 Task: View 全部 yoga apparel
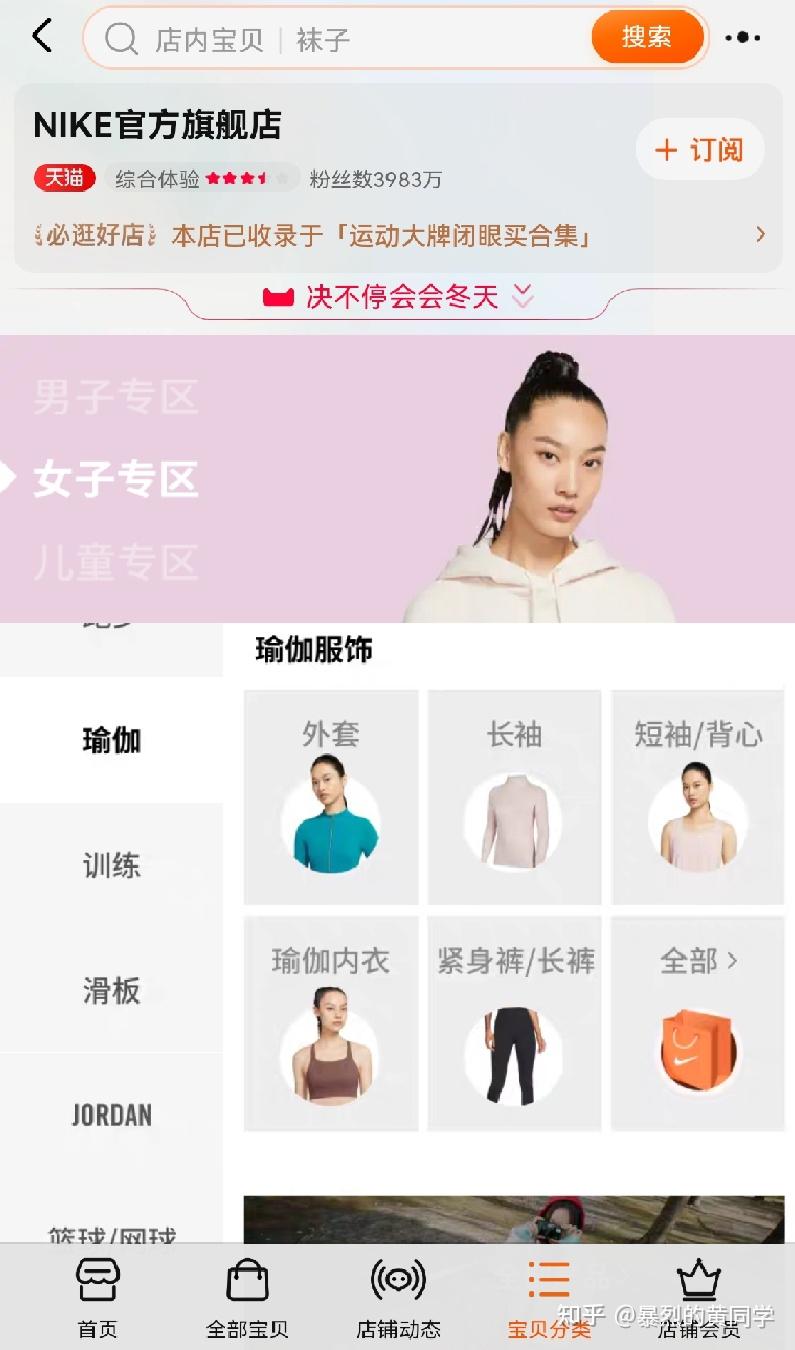[698, 1023]
